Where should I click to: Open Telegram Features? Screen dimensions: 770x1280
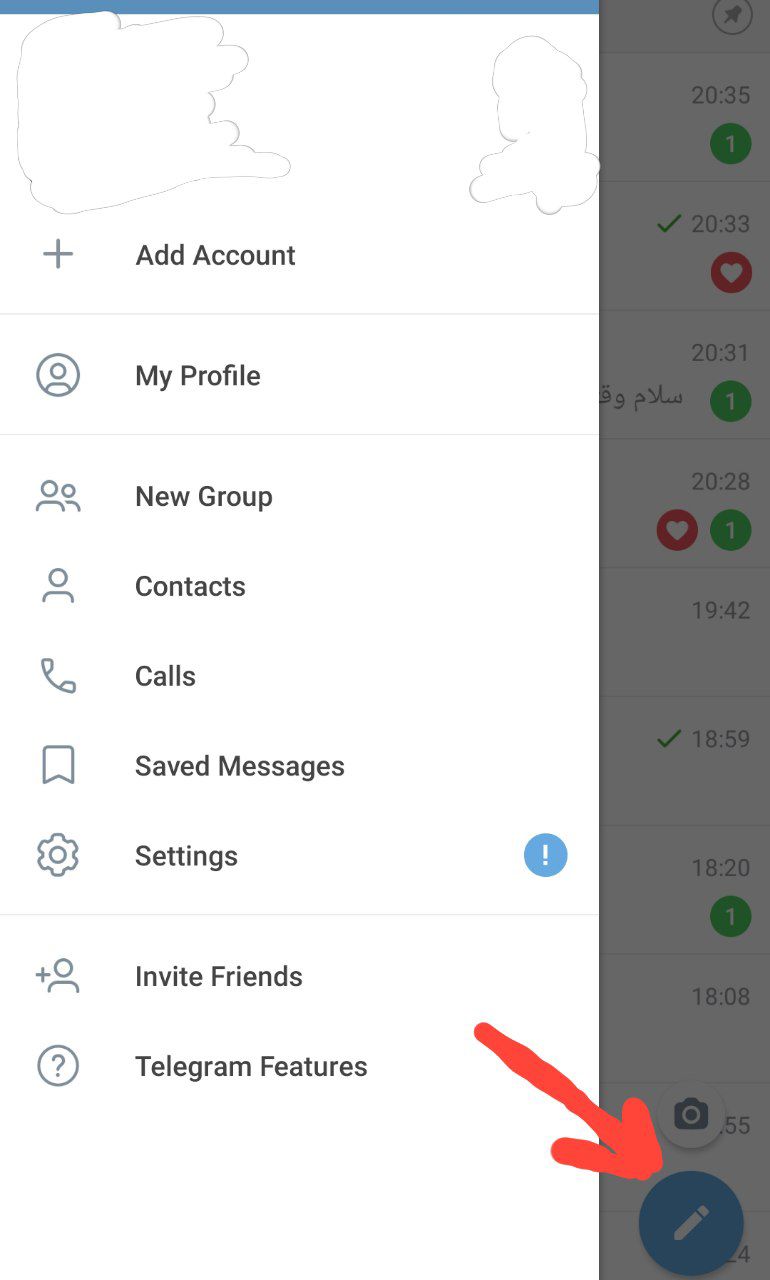coord(251,1066)
